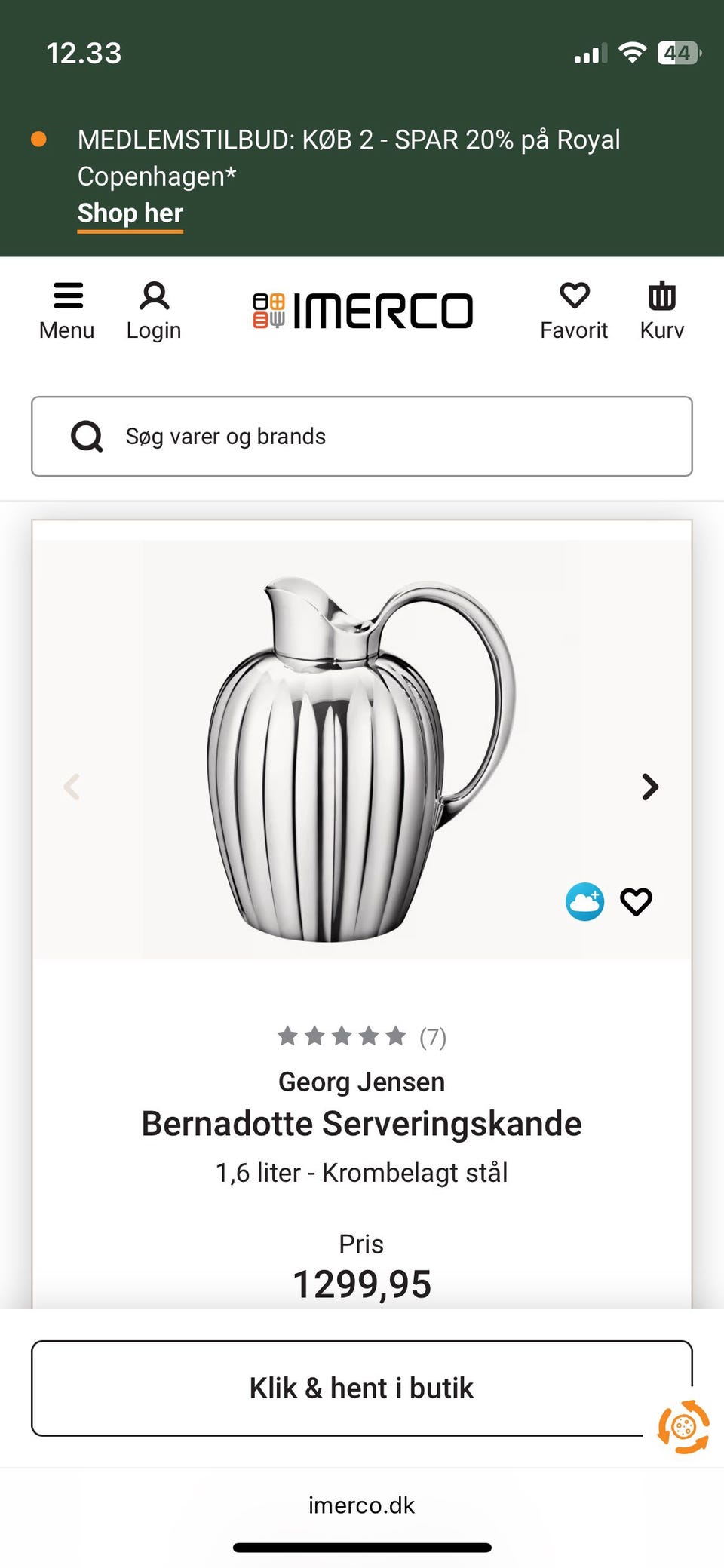Click the Klik & hent i butik button
The width and height of the screenshot is (724, 1568).
[362, 1388]
